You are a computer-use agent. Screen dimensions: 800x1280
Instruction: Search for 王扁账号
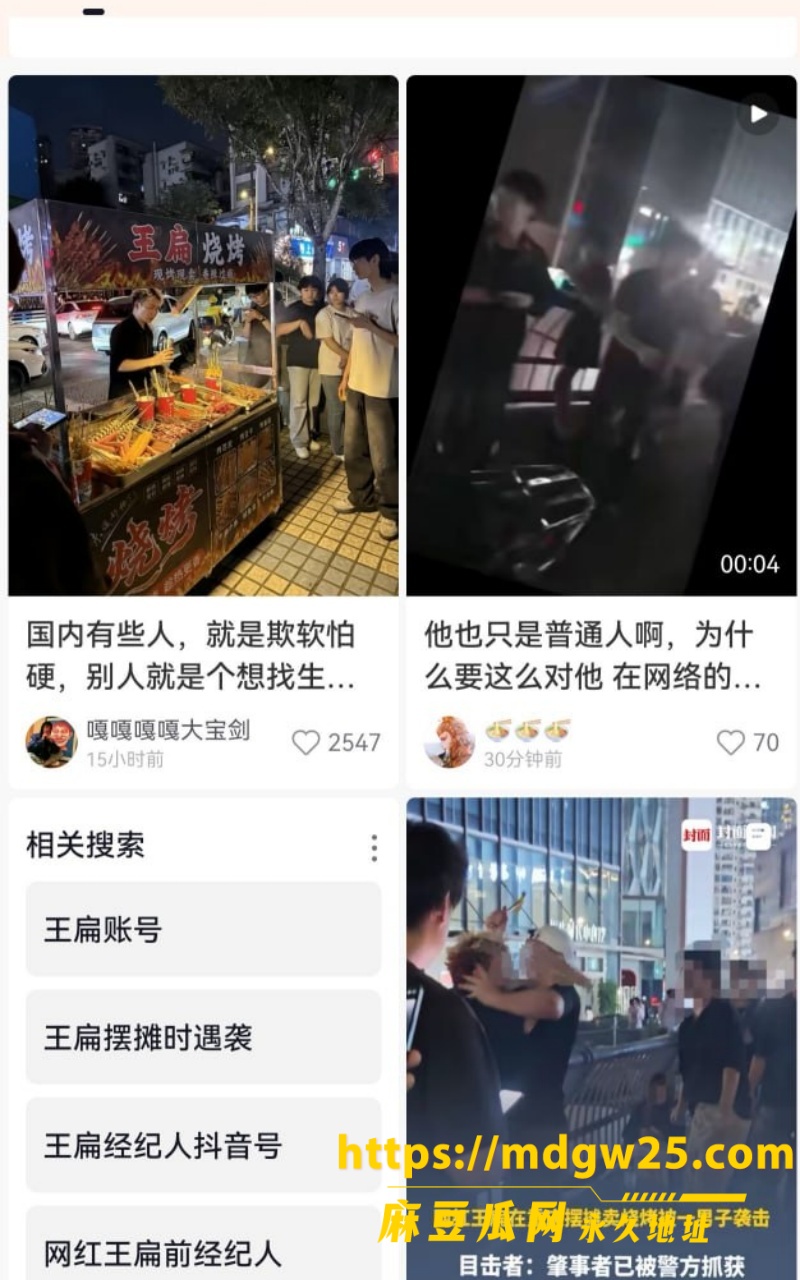tap(203, 929)
